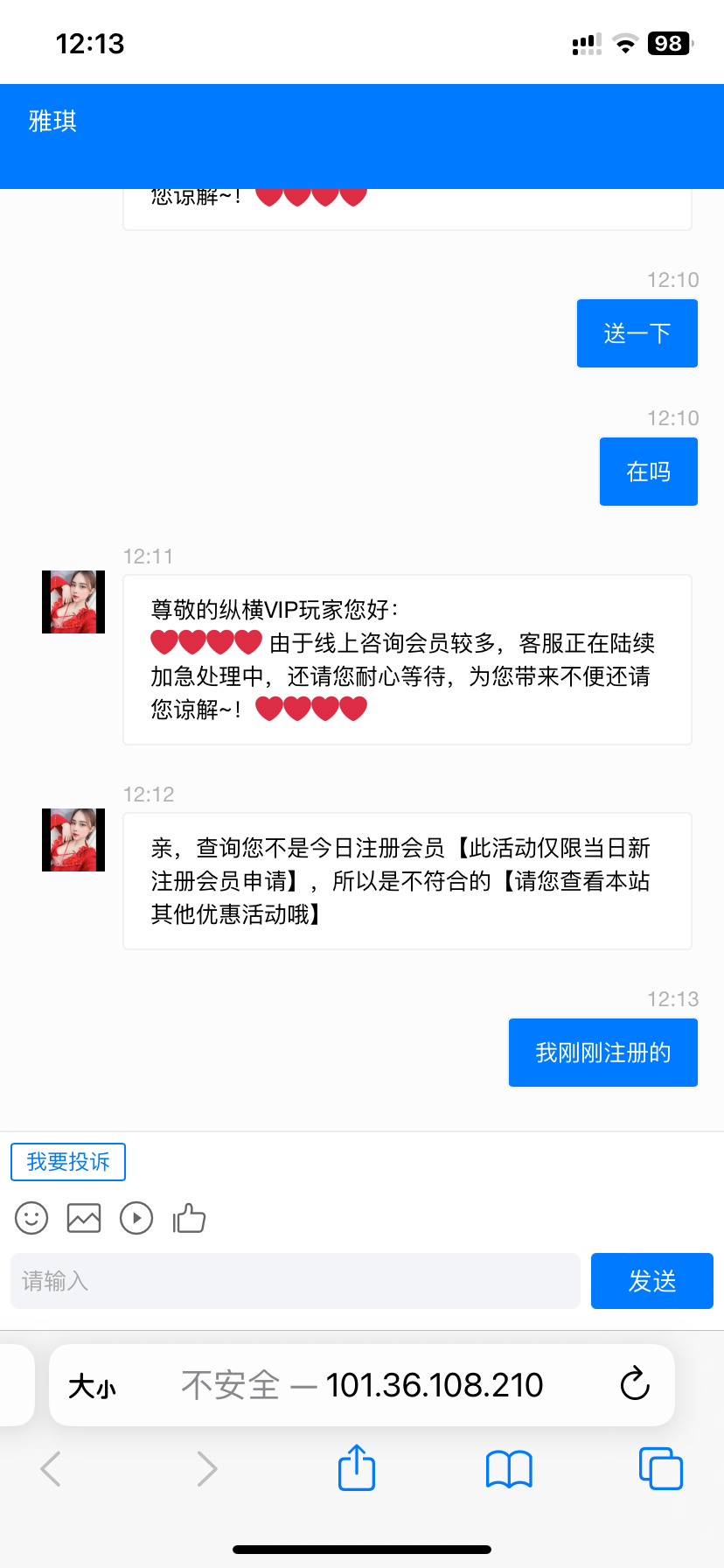Tap the 在吗 message bubble
Viewport: 724px width, 1568px height.
tap(648, 471)
